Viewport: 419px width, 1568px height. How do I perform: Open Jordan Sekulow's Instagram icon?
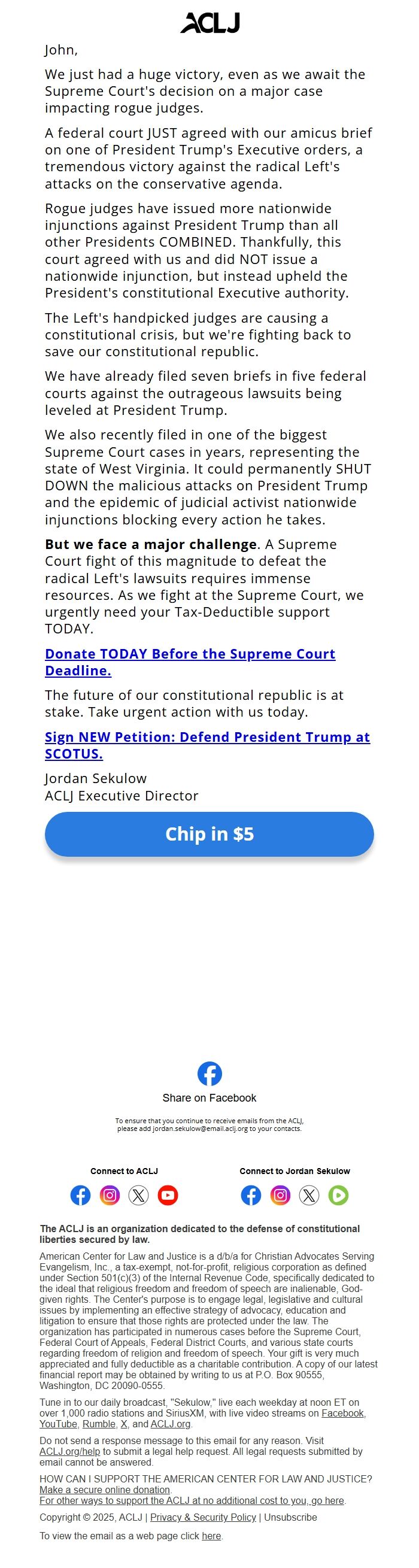[x=280, y=1196]
